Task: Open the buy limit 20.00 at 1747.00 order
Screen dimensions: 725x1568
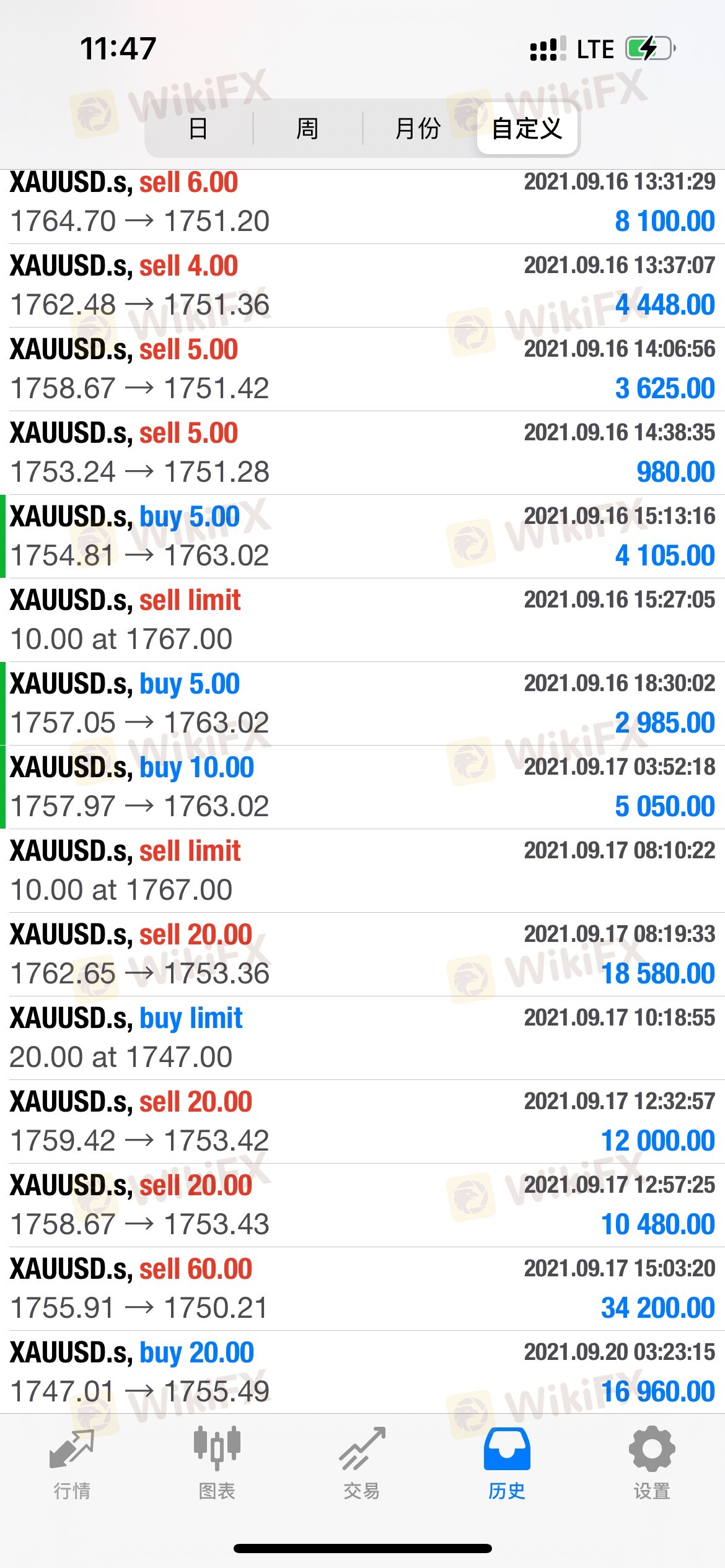Action: click(x=362, y=1038)
